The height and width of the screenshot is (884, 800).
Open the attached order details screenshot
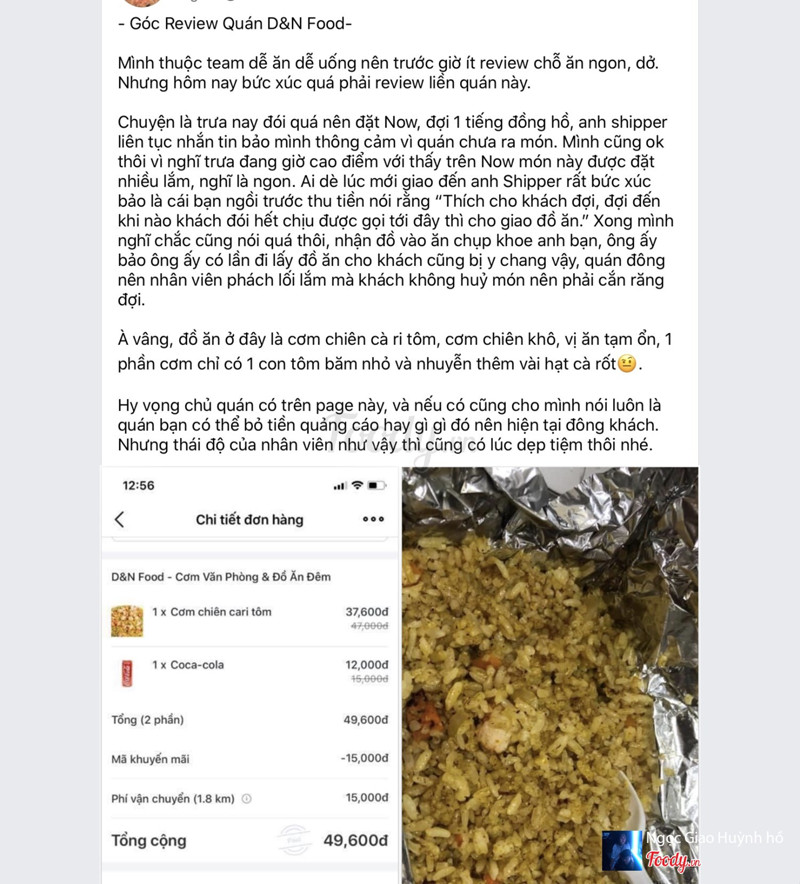pyautogui.click(x=249, y=670)
